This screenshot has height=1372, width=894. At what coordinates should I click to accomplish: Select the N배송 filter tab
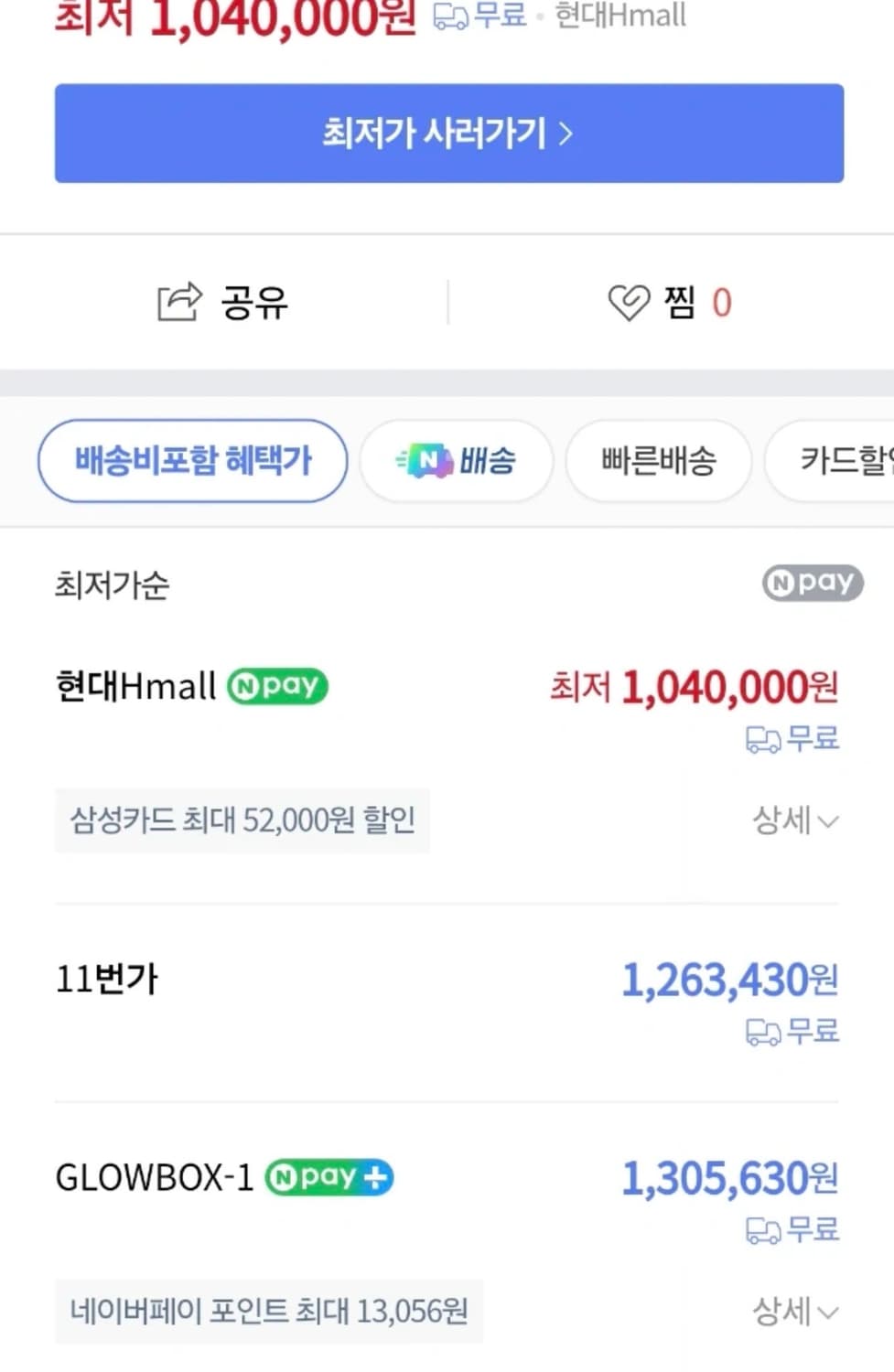point(456,461)
